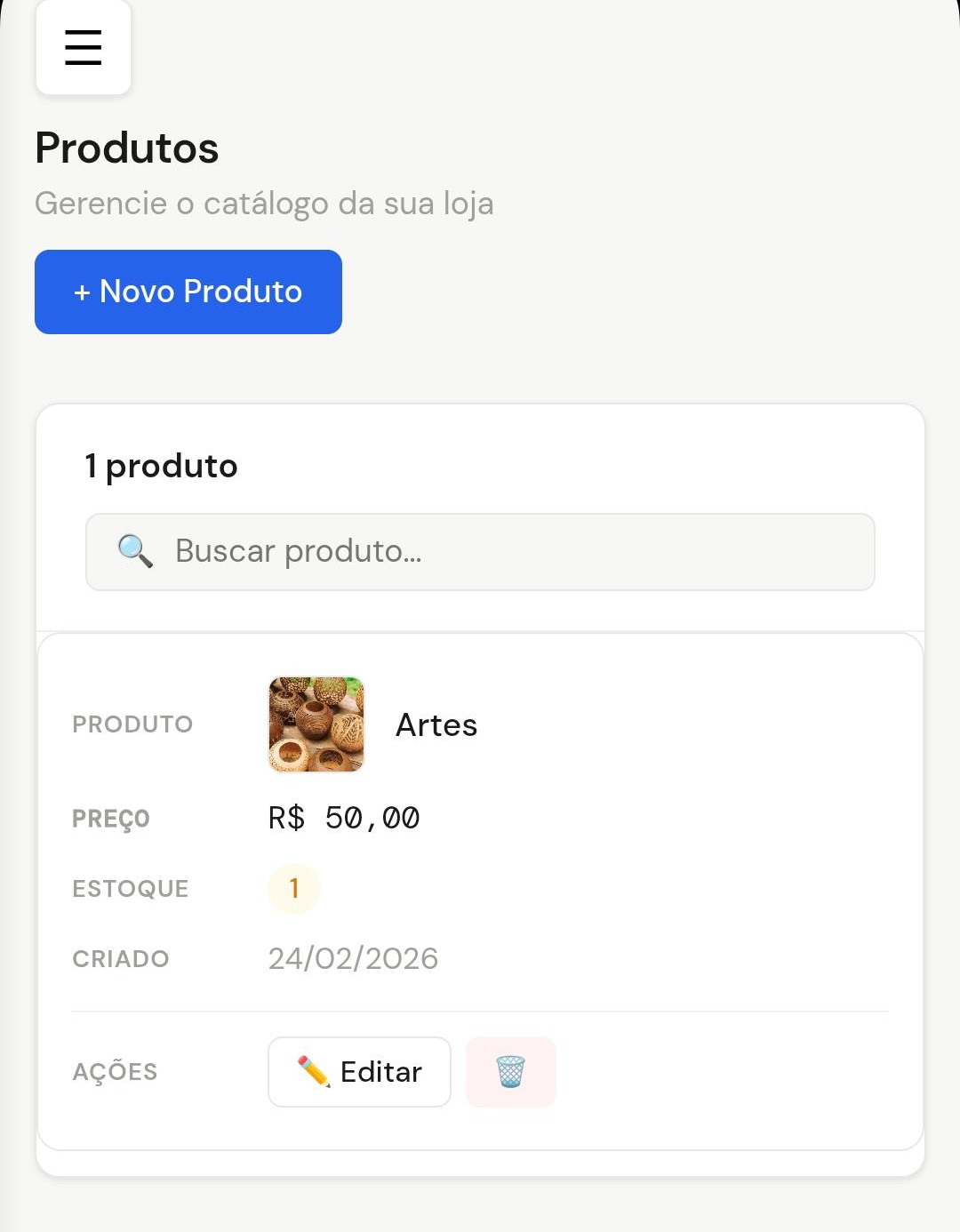This screenshot has width=960, height=1232.
Task: Click the 'Produtos' page title
Action: coord(126,148)
